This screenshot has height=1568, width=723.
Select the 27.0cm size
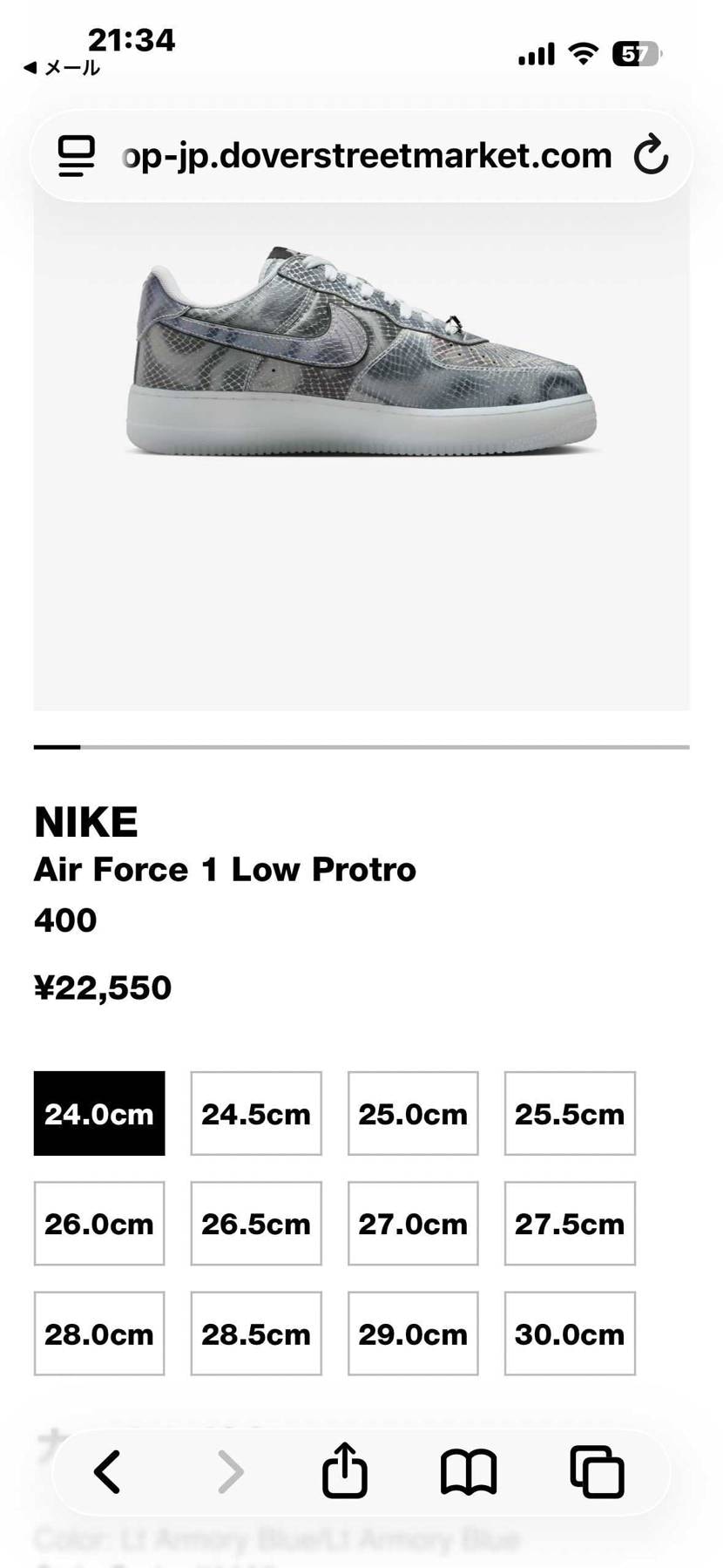(x=413, y=1224)
